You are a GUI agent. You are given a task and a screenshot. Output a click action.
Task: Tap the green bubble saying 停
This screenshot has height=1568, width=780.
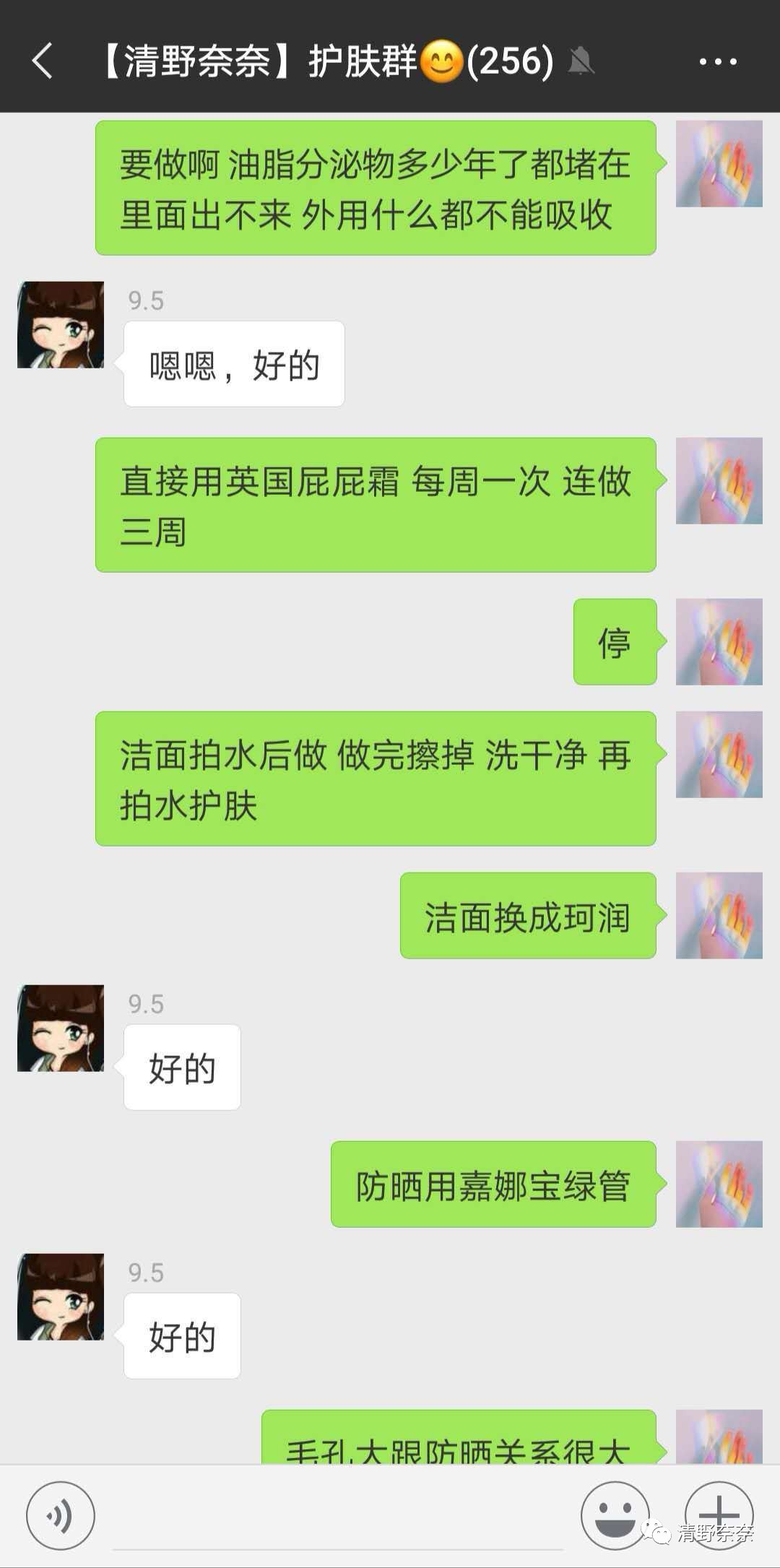pyautogui.click(x=615, y=642)
